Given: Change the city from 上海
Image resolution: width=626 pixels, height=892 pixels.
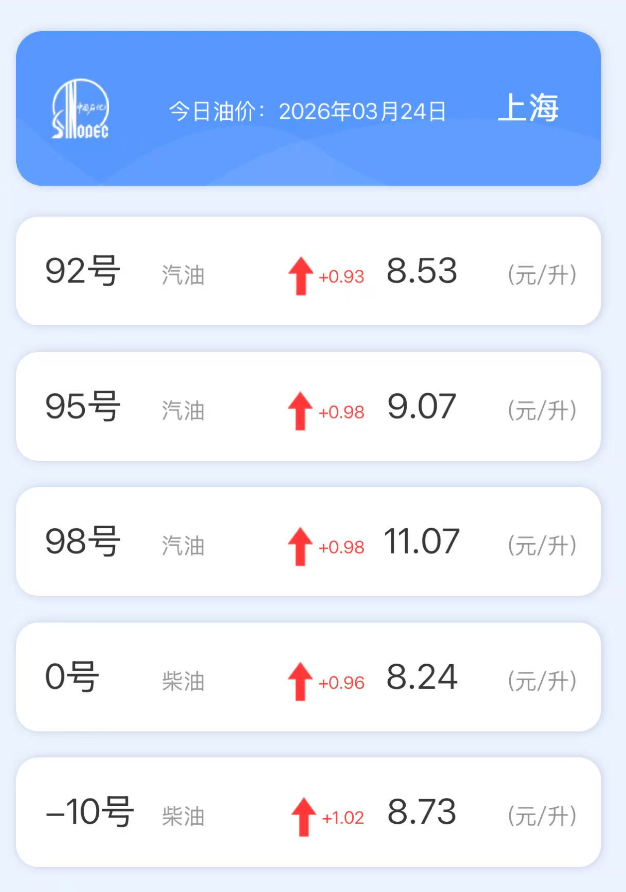Looking at the screenshot, I should 528,108.
